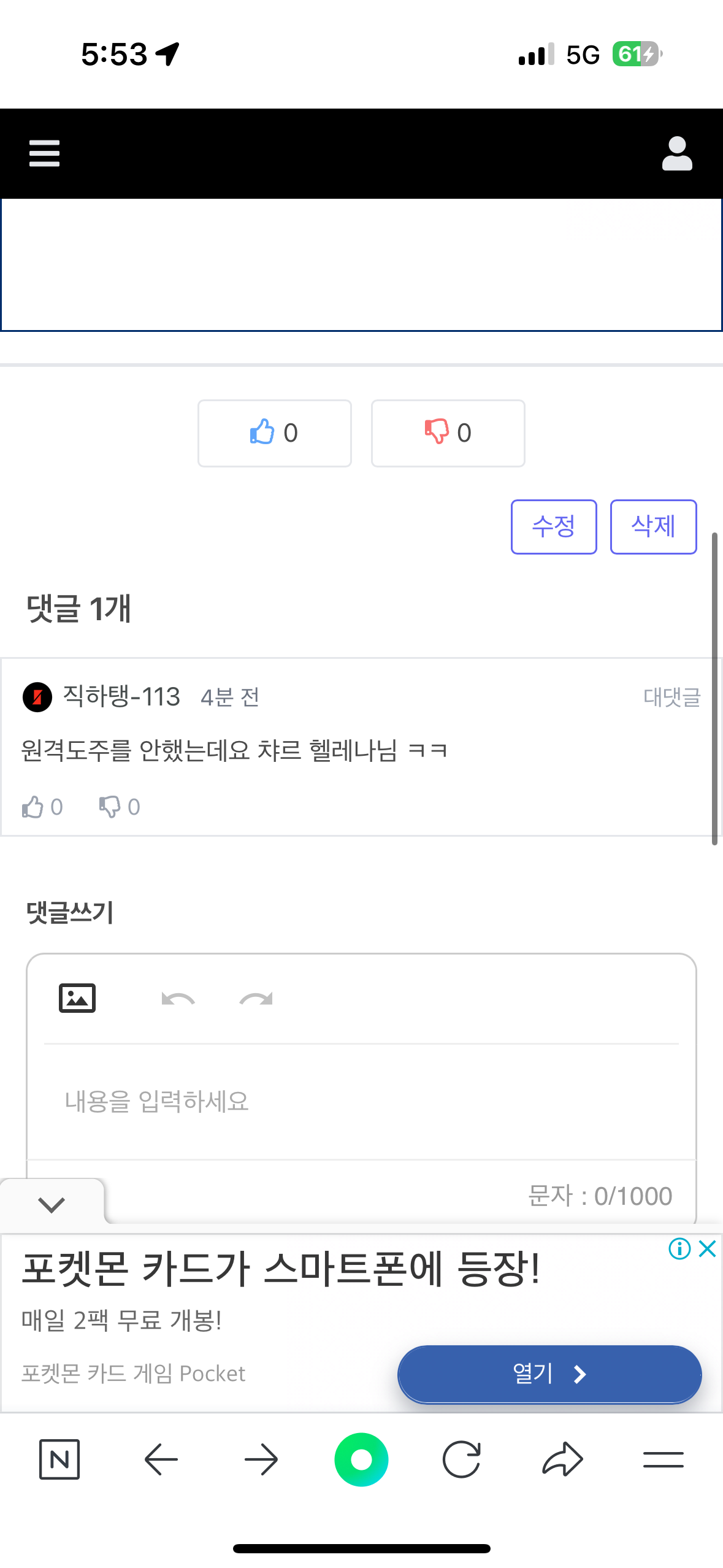Tap 수정 to edit the post

click(553, 526)
